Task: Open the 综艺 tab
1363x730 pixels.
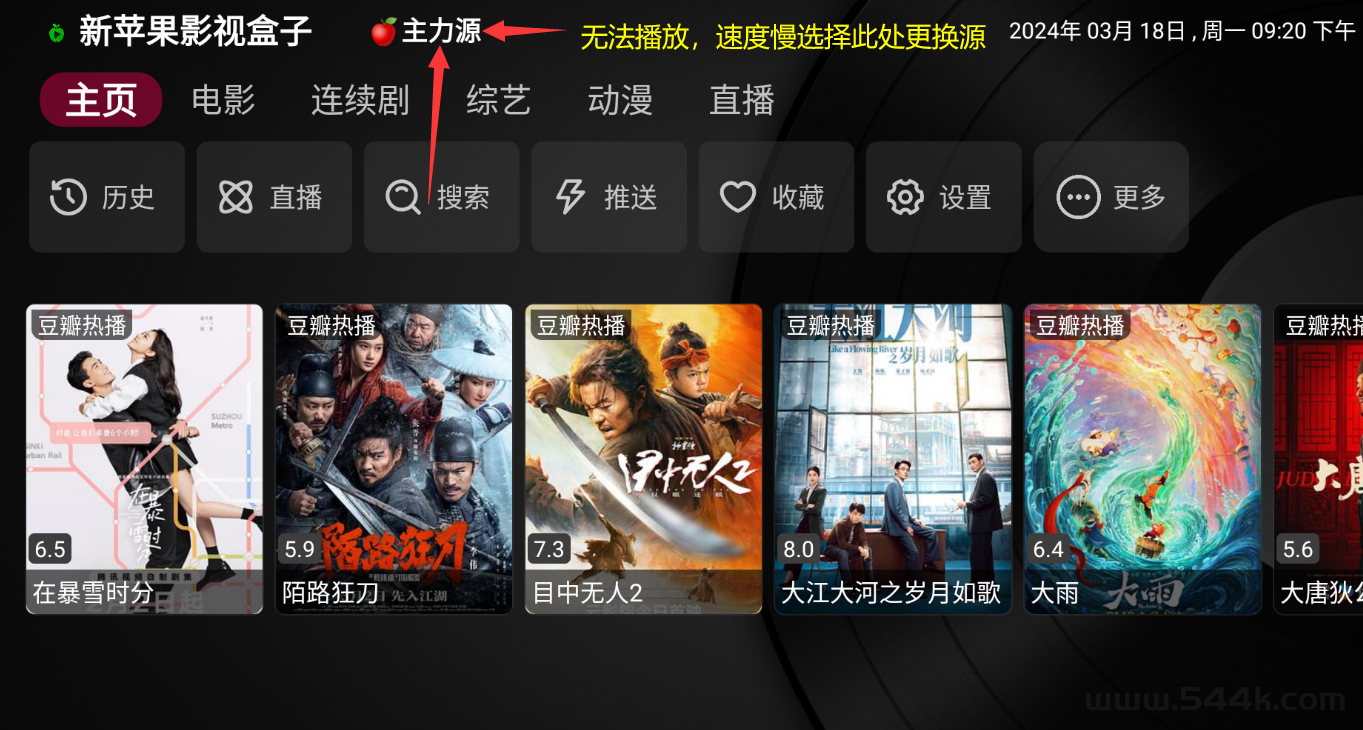Action: click(x=498, y=100)
